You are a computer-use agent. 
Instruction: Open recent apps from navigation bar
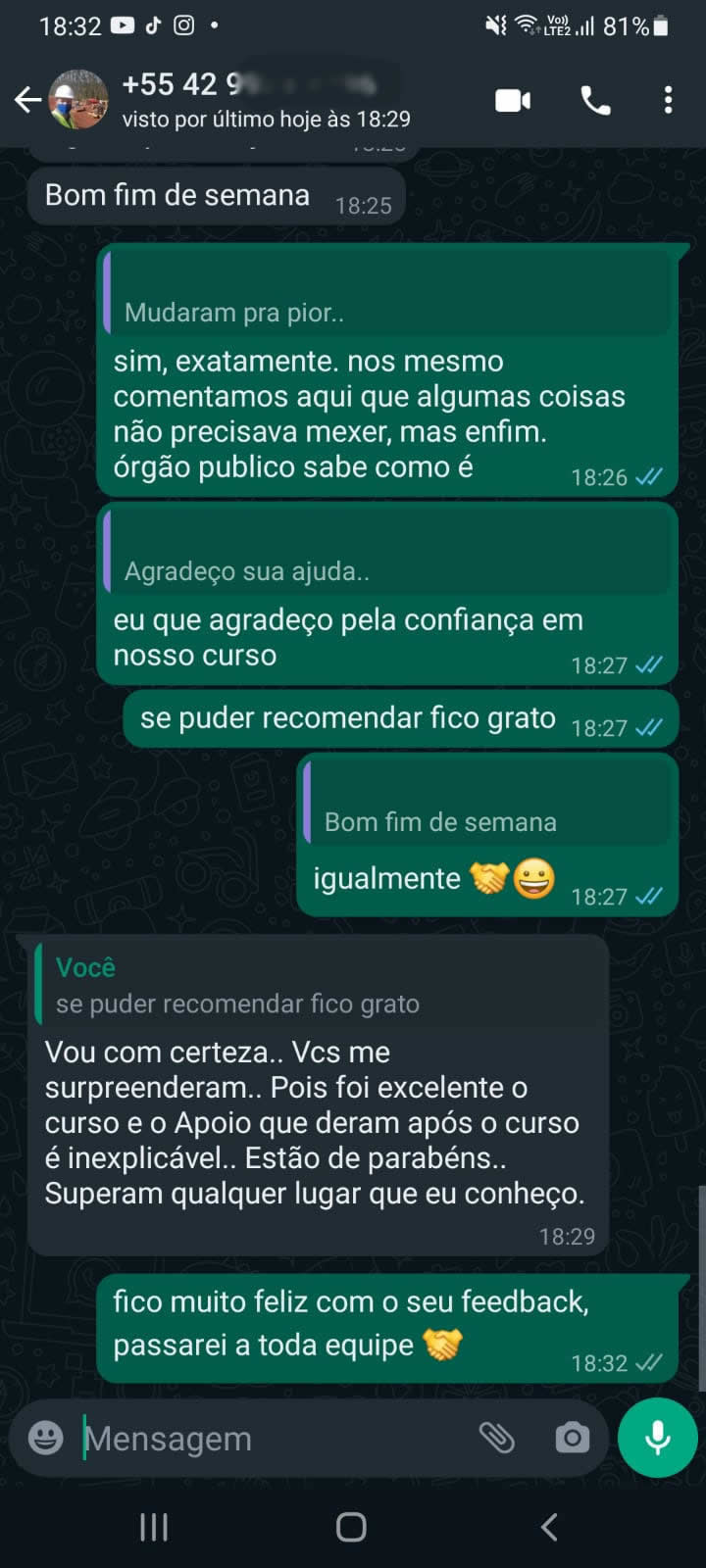coord(154,1527)
